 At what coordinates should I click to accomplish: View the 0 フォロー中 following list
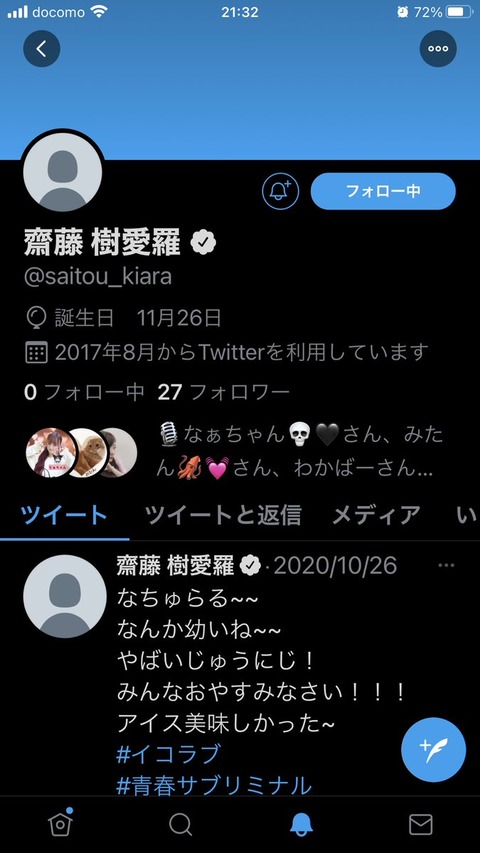click(84, 392)
